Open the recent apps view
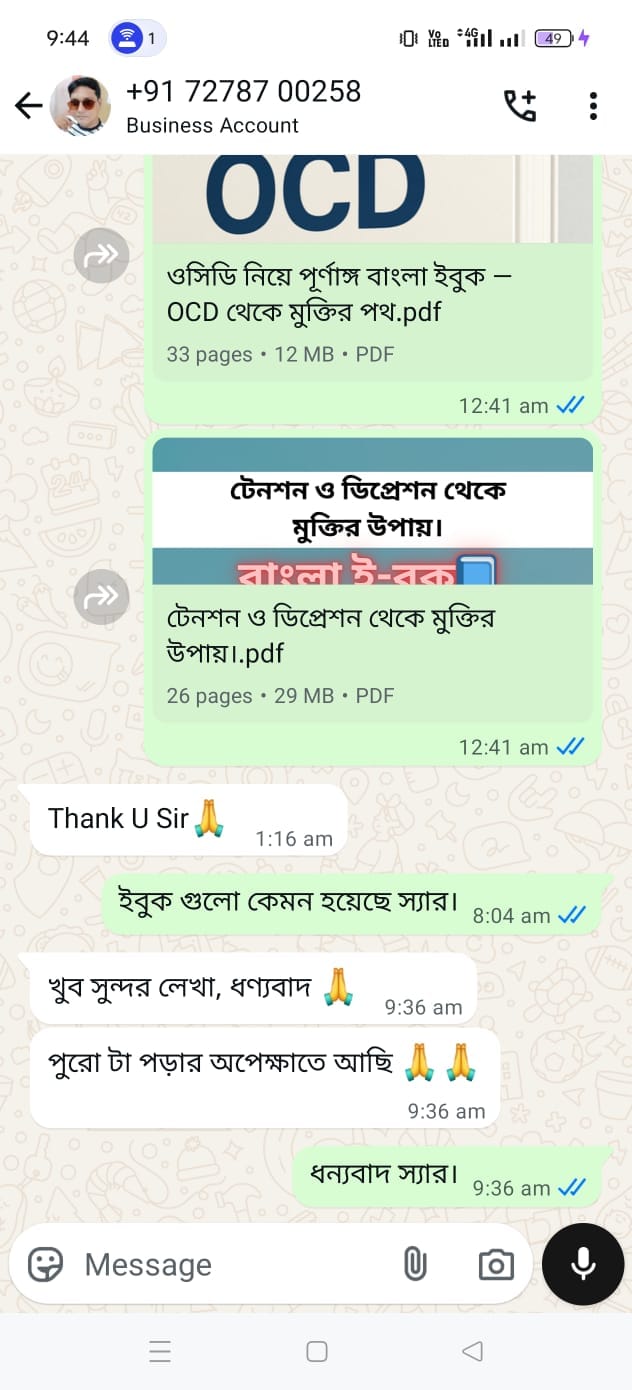This screenshot has width=632, height=1390. coord(160,1352)
